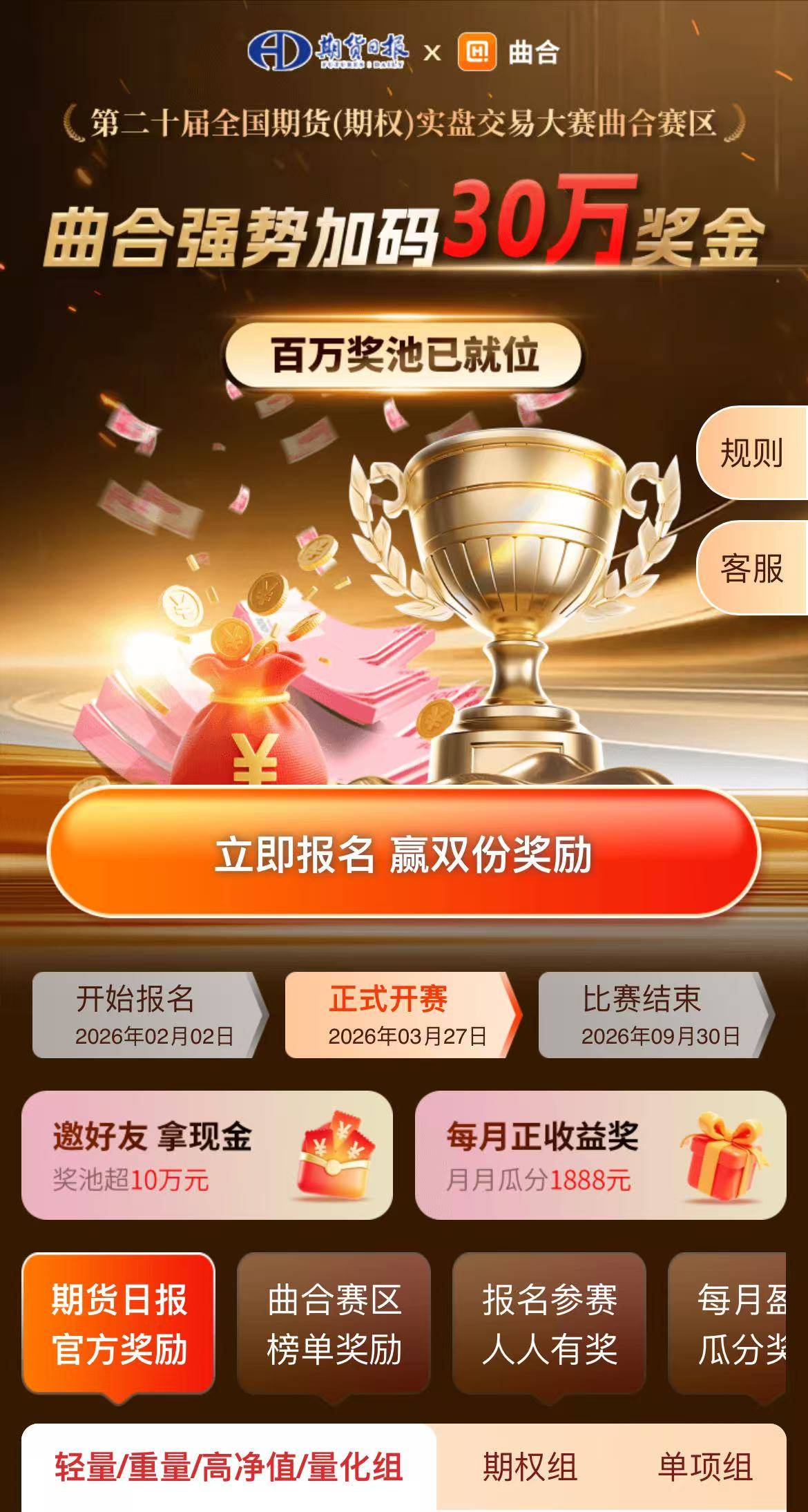The image size is (808, 1512).
Task: Switch to 报名参赛人人有奖 tab
Action: click(549, 1323)
